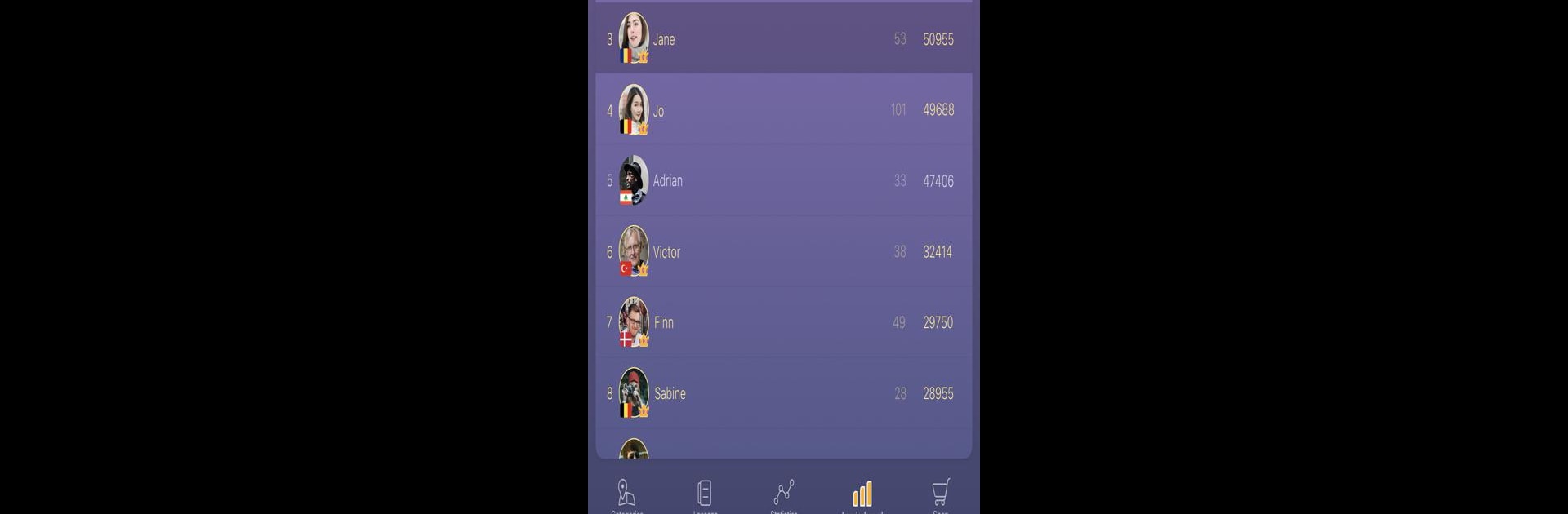Open Jane's leaderboard entry
The image size is (1568, 514).
pyautogui.click(x=783, y=39)
